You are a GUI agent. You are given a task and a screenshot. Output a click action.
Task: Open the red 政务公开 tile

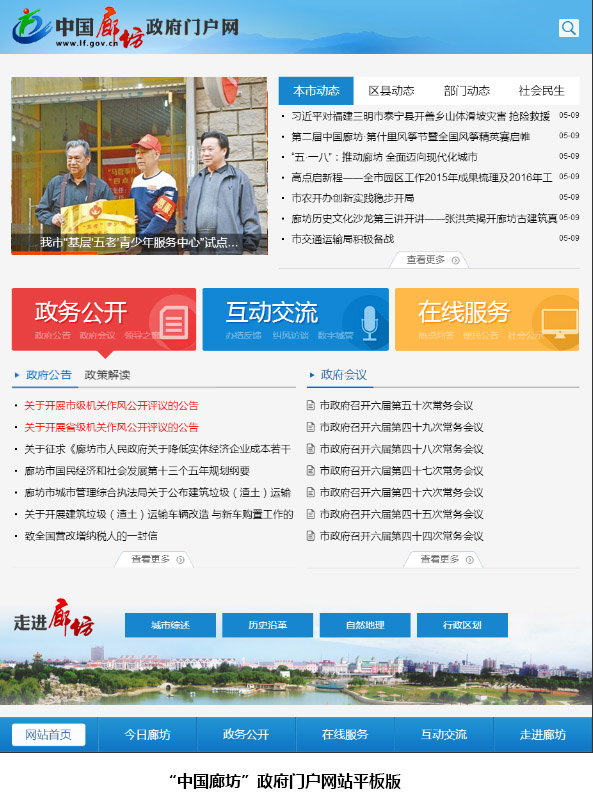click(x=104, y=319)
